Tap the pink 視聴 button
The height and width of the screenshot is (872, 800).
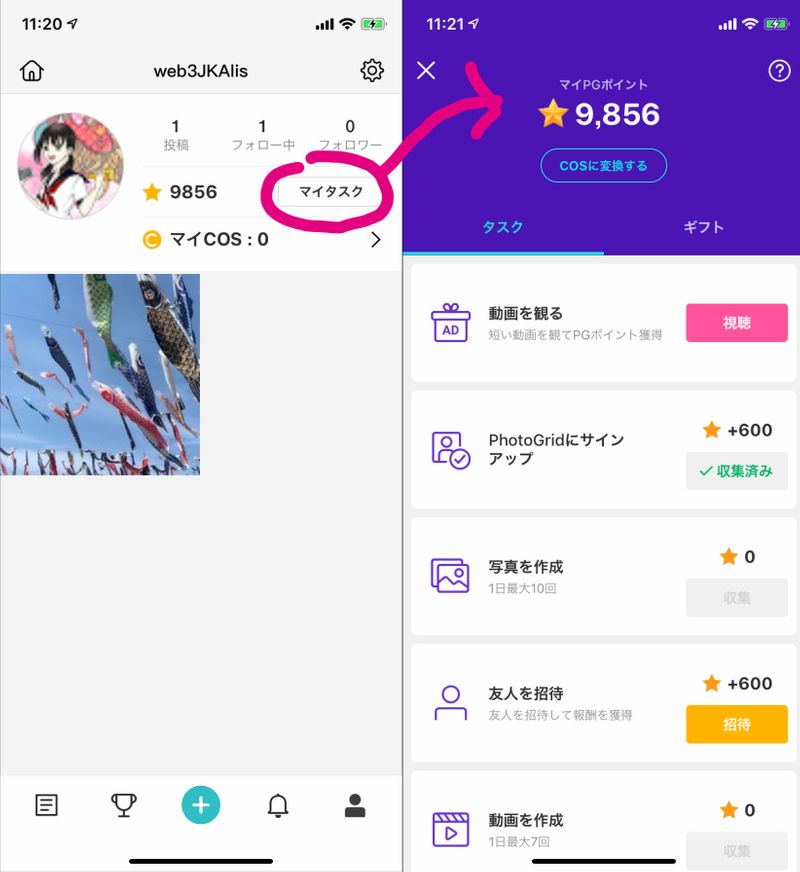(736, 323)
